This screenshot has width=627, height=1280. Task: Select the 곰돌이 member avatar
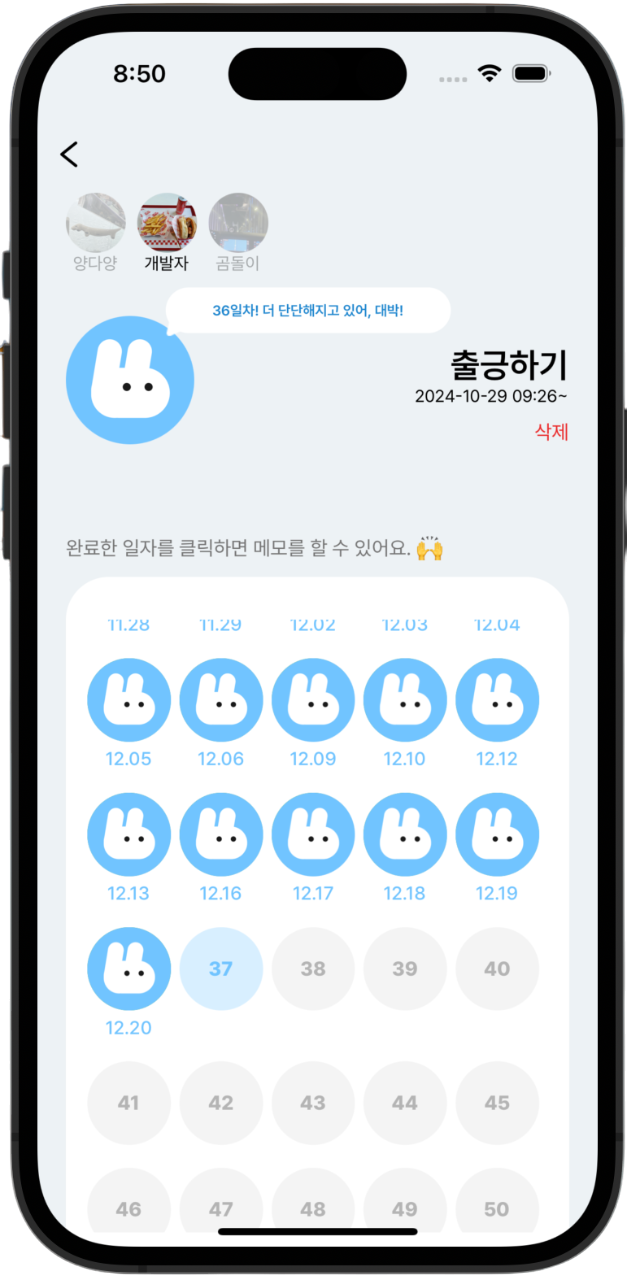238,222
